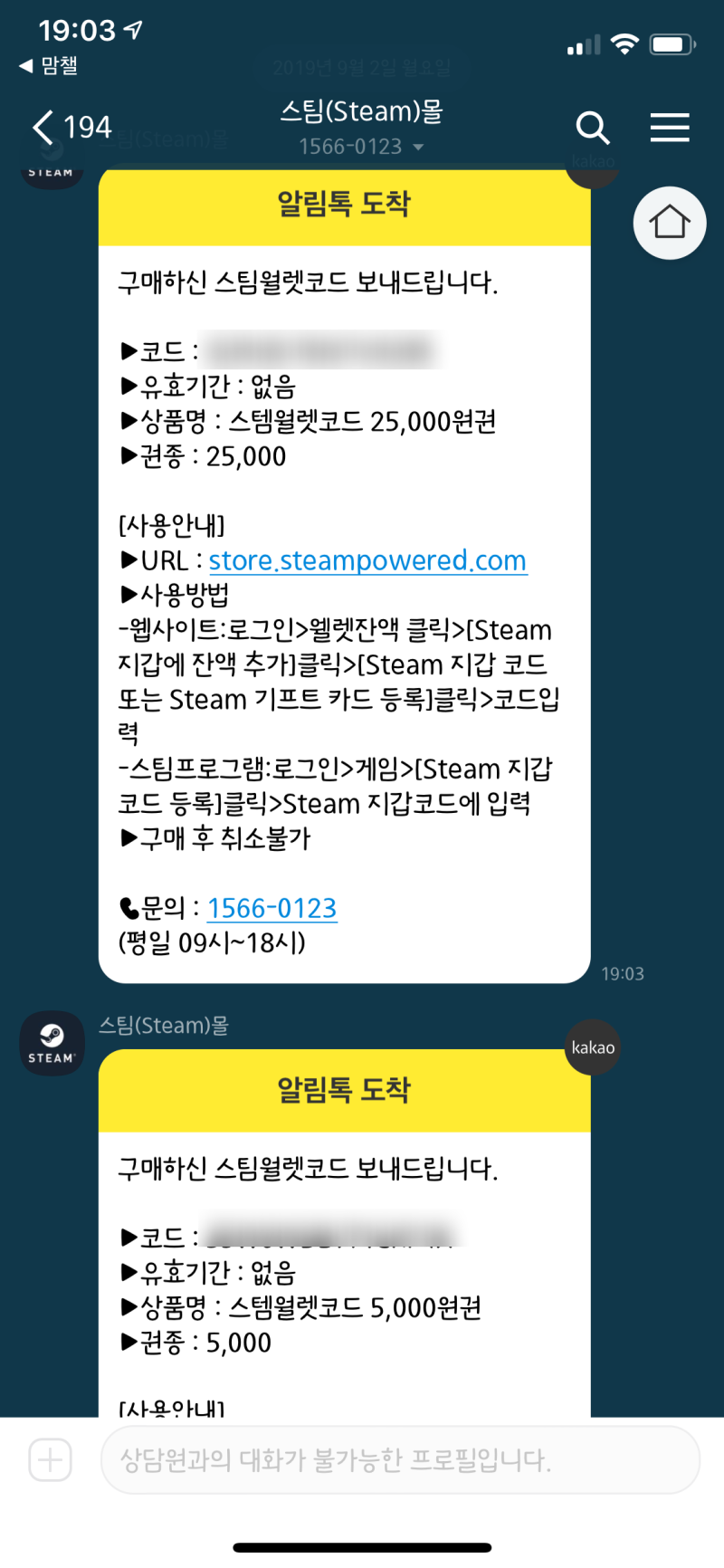Tap the home indicator bar at the bottom
The height and width of the screenshot is (1568, 724).
coord(361,1546)
